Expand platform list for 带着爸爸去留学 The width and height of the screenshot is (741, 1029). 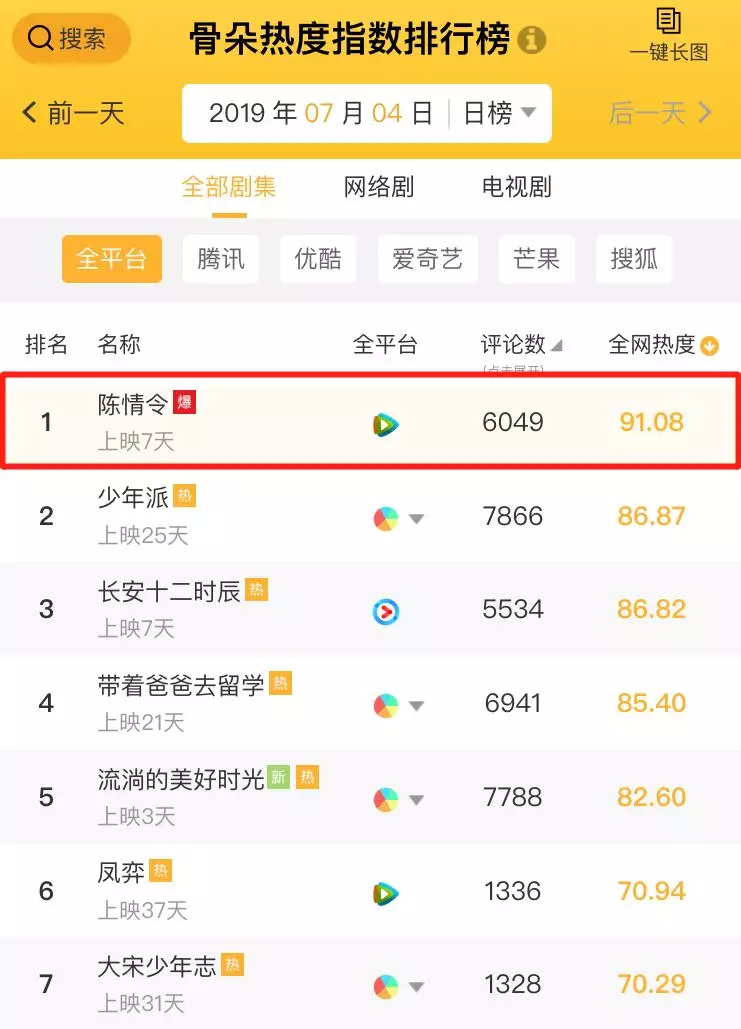pyautogui.click(x=416, y=705)
